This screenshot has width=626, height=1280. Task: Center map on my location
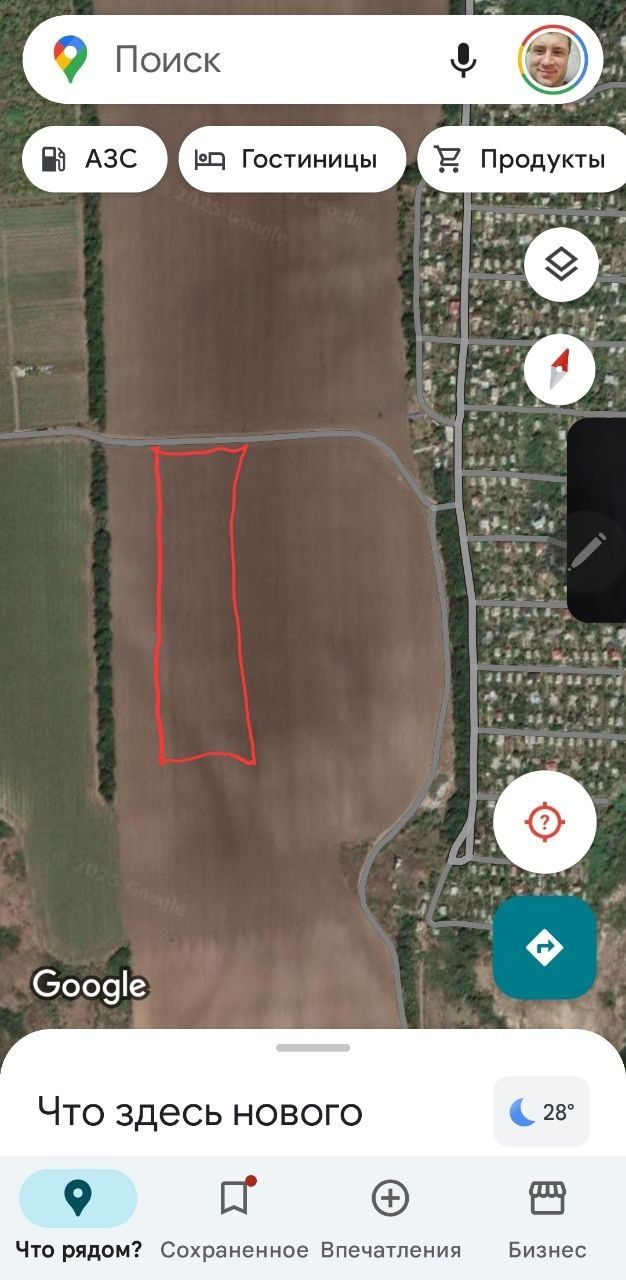(545, 822)
